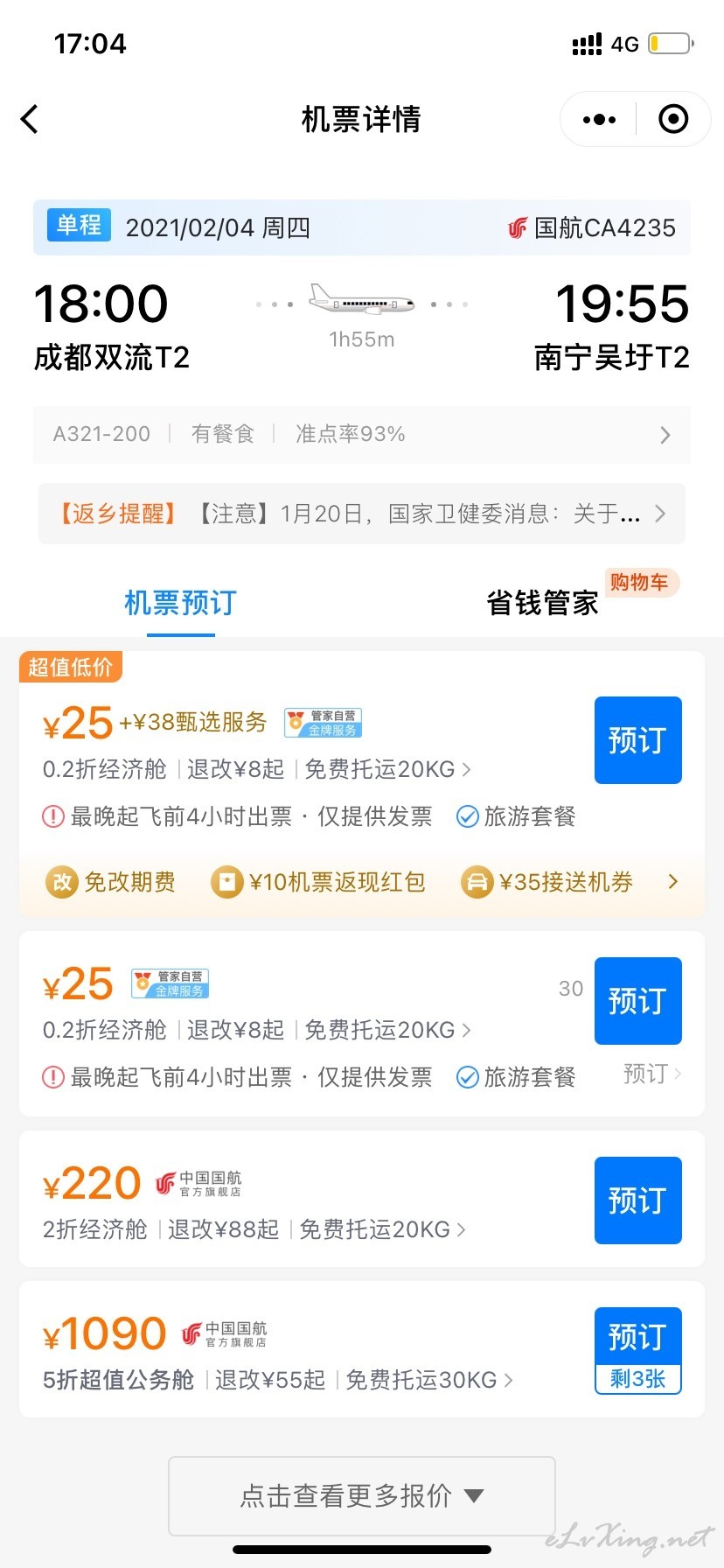
Task: Open the mini program three-dot menu
Action: click(x=599, y=119)
